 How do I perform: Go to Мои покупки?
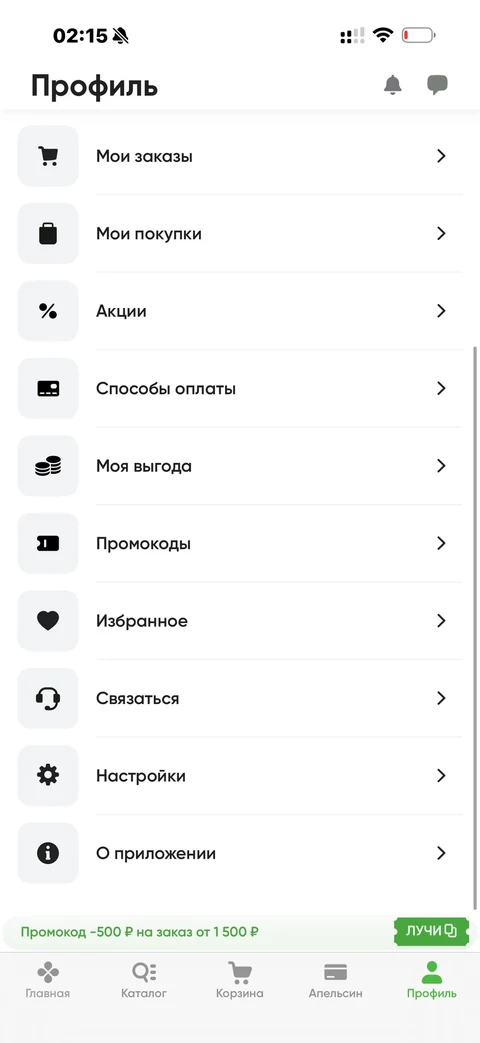(240, 233)
